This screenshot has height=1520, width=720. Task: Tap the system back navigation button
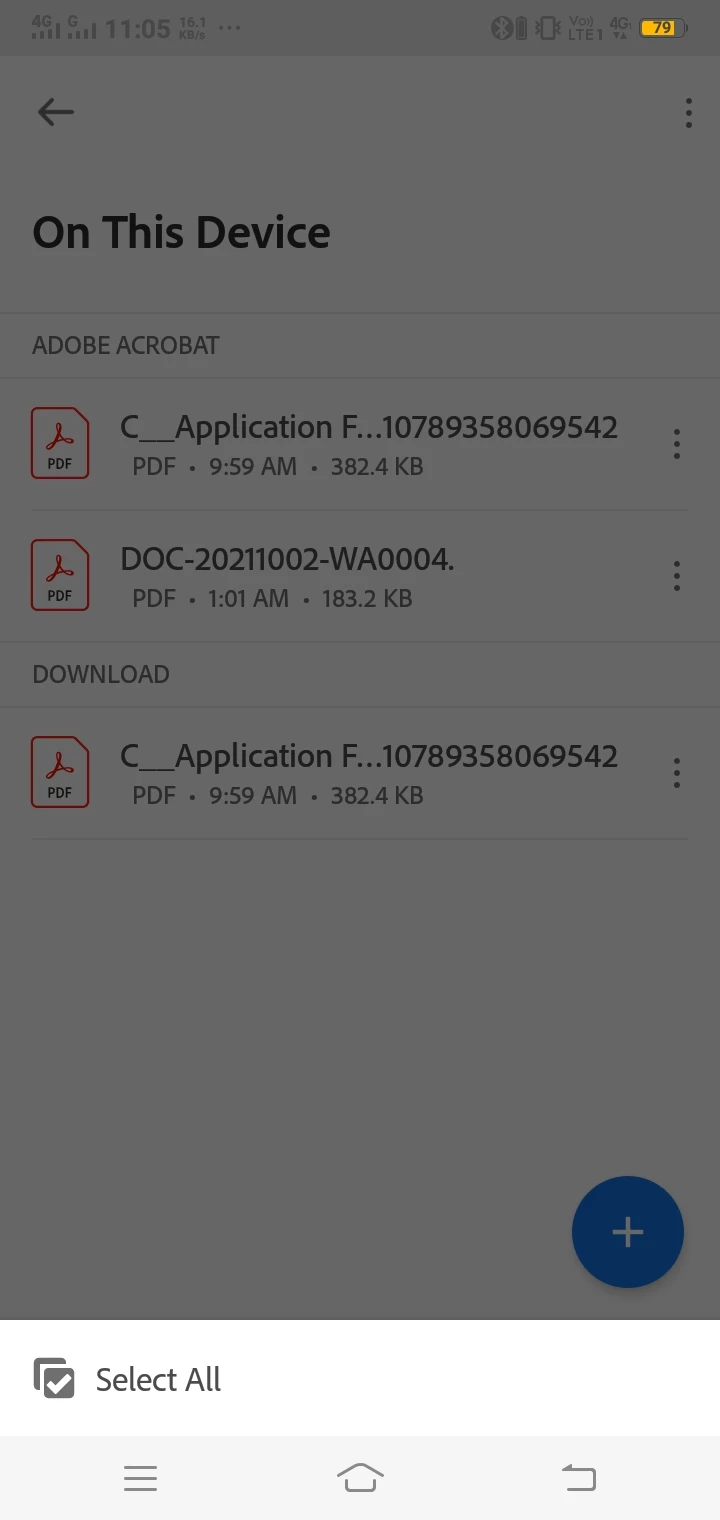(579, 1477)
